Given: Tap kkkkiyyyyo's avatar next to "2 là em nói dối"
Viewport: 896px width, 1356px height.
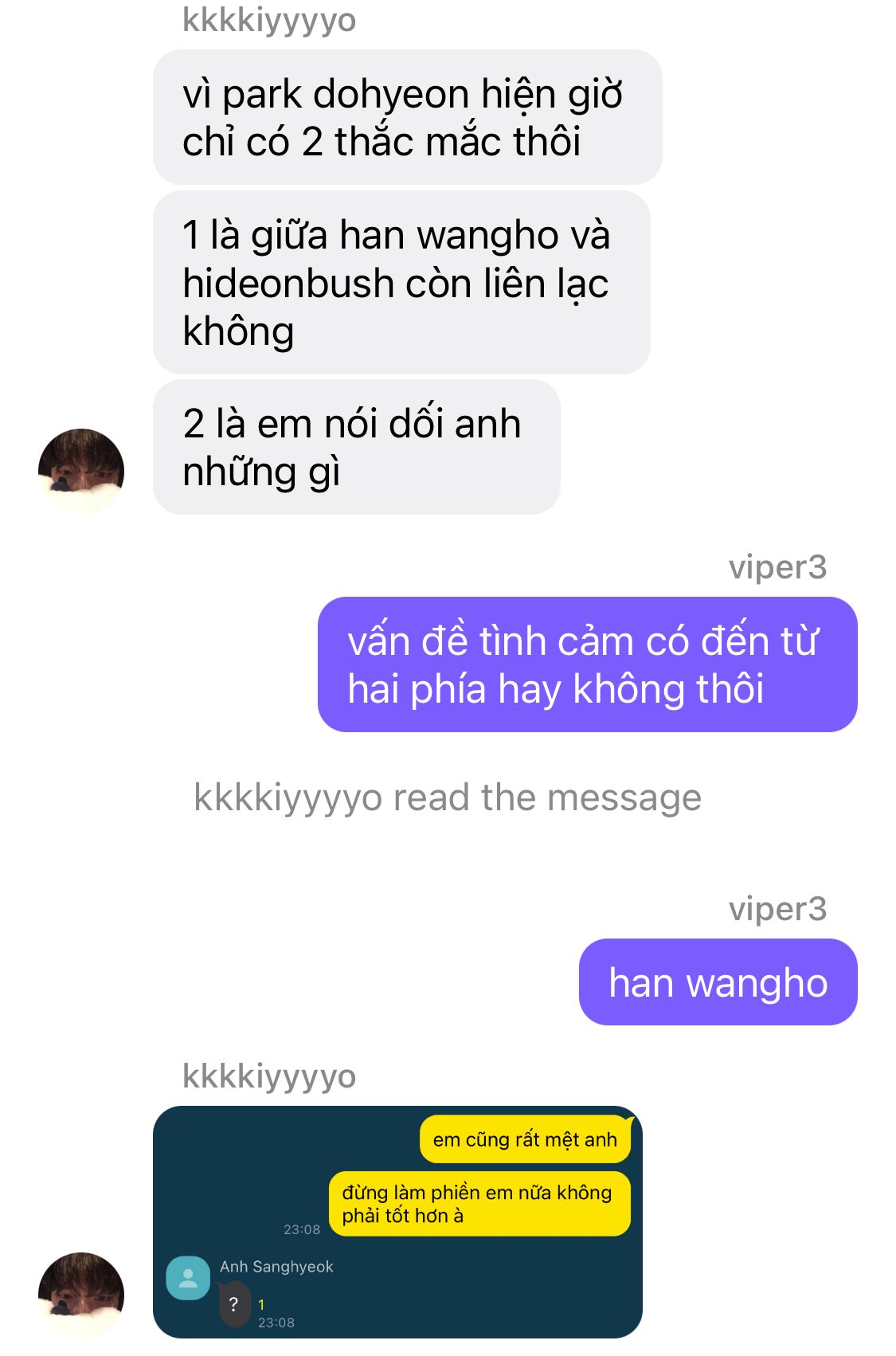Looking at the screenshot, I should point(81,471).
